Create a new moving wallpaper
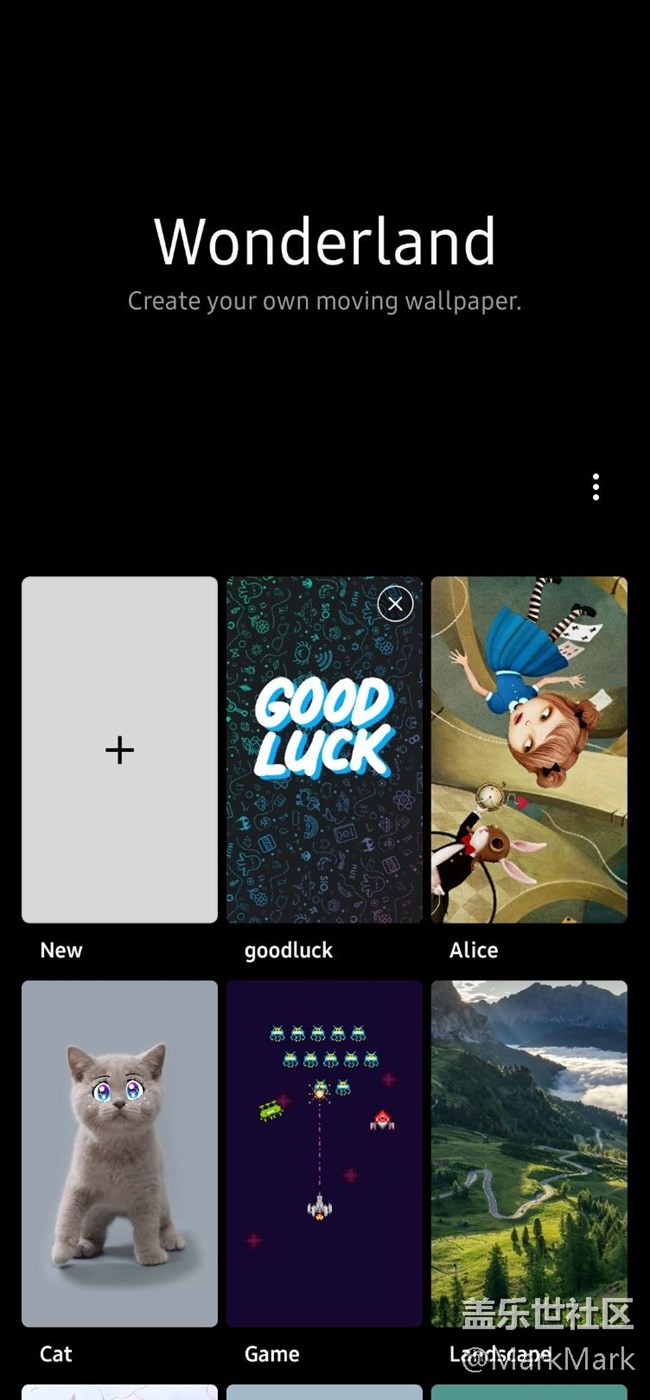Image resolution: width=650 pixels, height=1400 pixels. pos(119,749)
